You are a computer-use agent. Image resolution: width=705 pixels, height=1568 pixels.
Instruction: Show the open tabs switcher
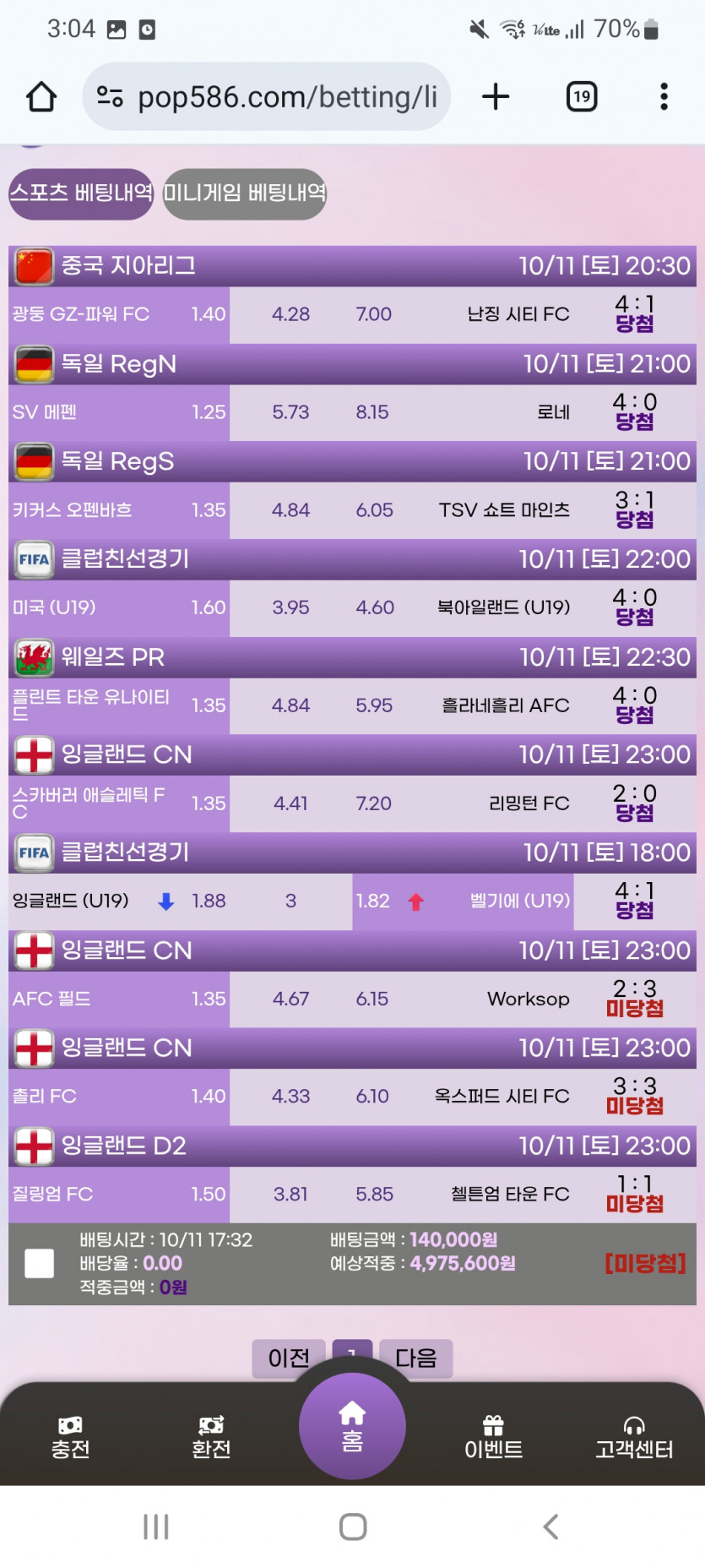click(x=581, y=97)
